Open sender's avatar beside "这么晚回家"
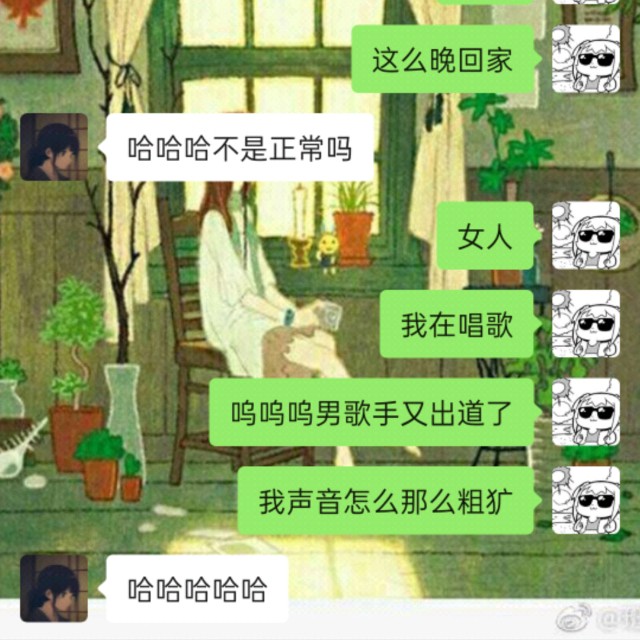Image resolution: width=640 pixels, height=640 pixels. (x=586, y=59)
